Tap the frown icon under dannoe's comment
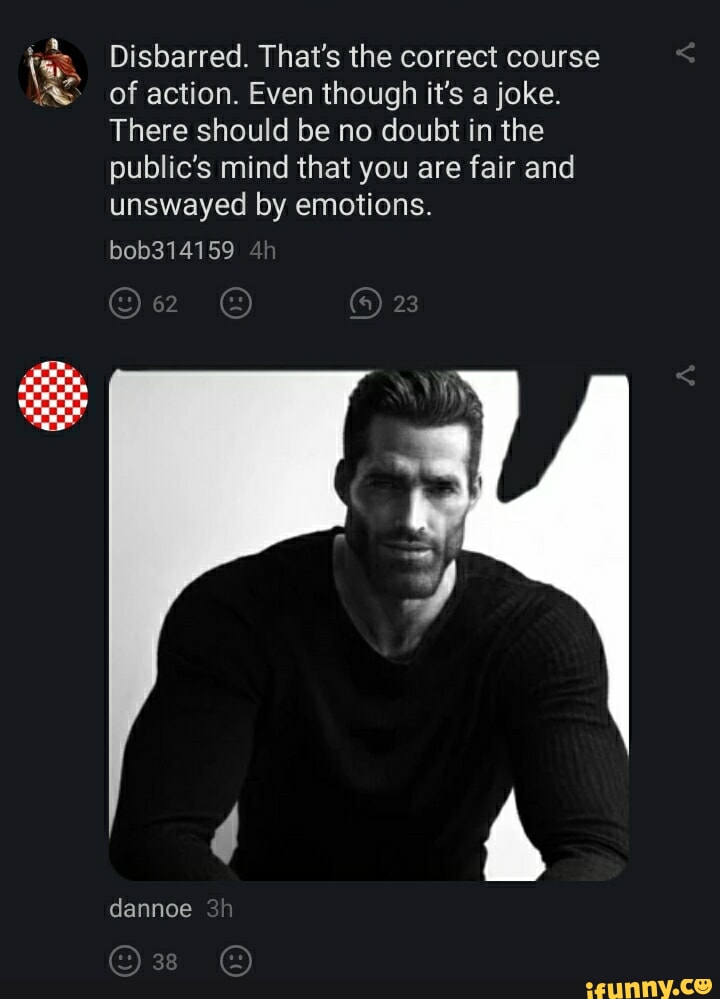The image size is (720, 999). coord(235,961)
